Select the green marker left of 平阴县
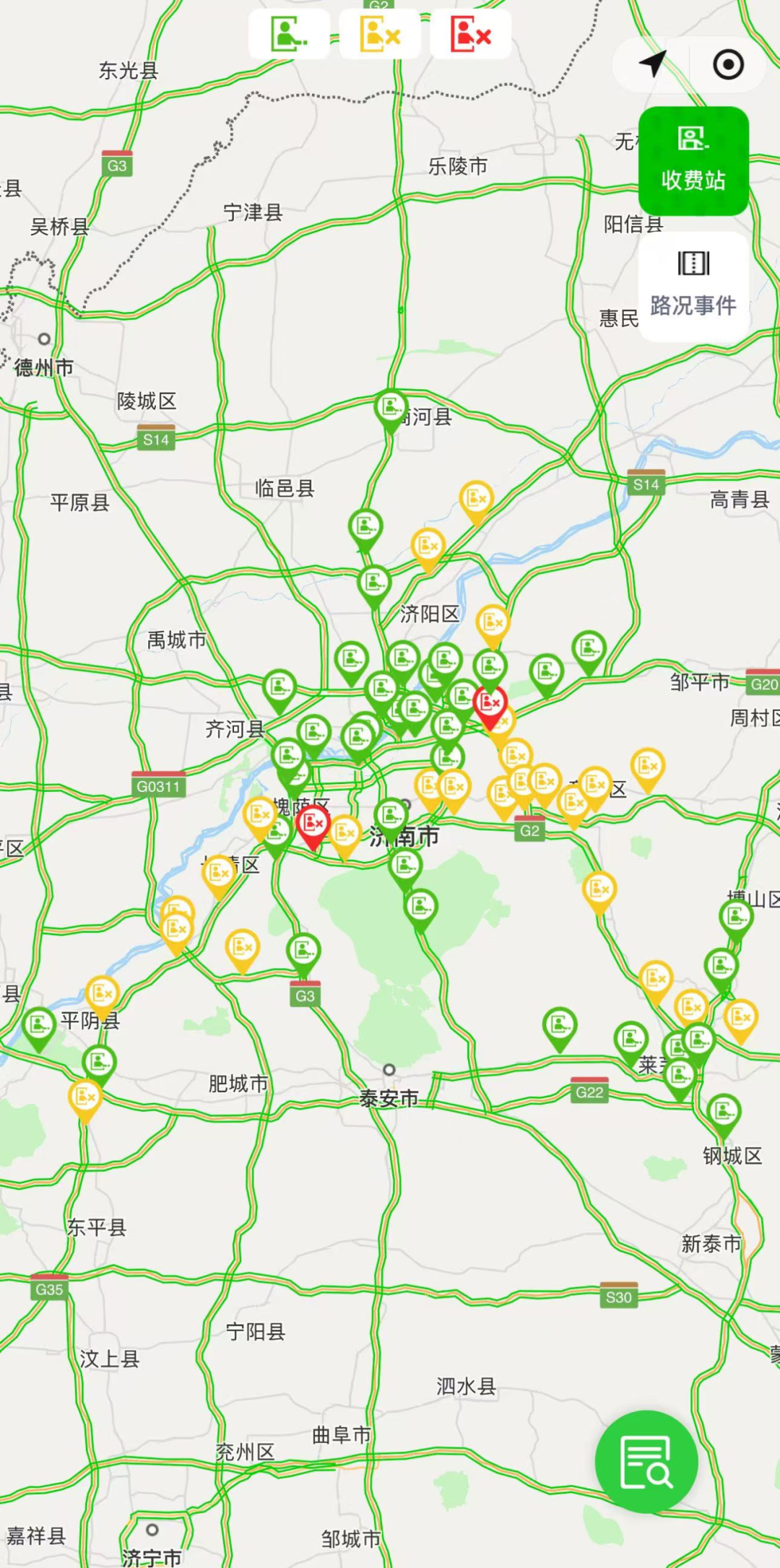 click(x=39, y=1025)
